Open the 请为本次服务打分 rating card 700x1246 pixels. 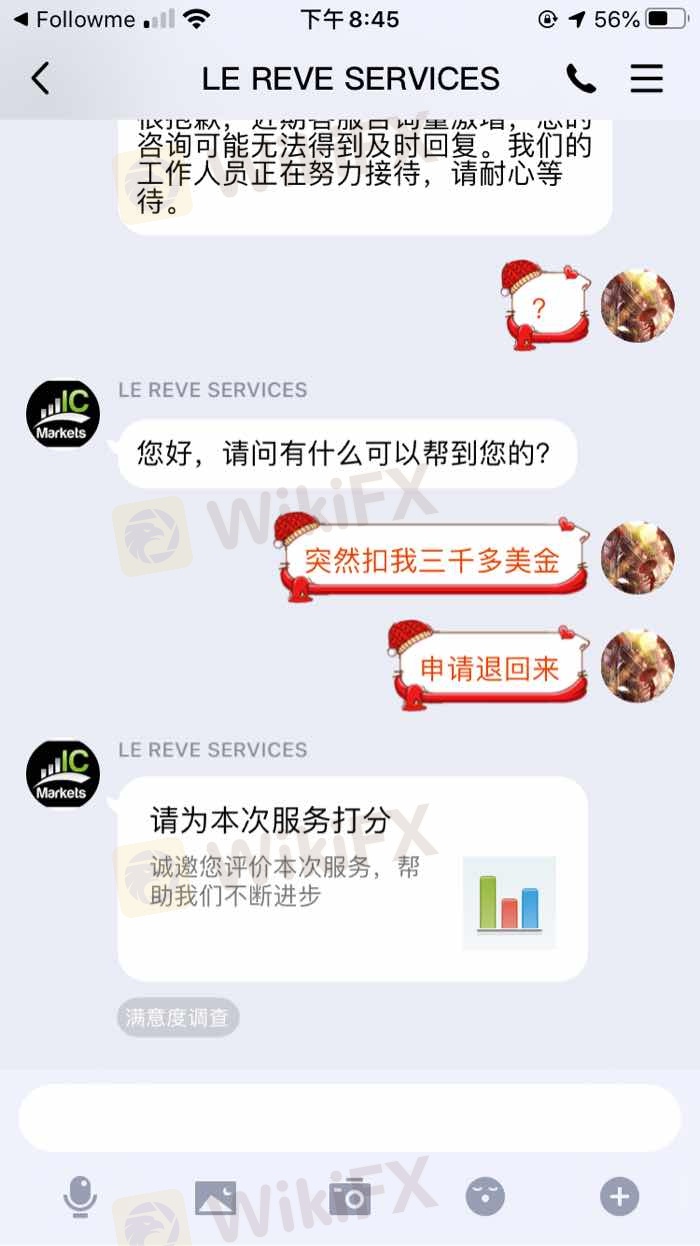click(352, 878)
